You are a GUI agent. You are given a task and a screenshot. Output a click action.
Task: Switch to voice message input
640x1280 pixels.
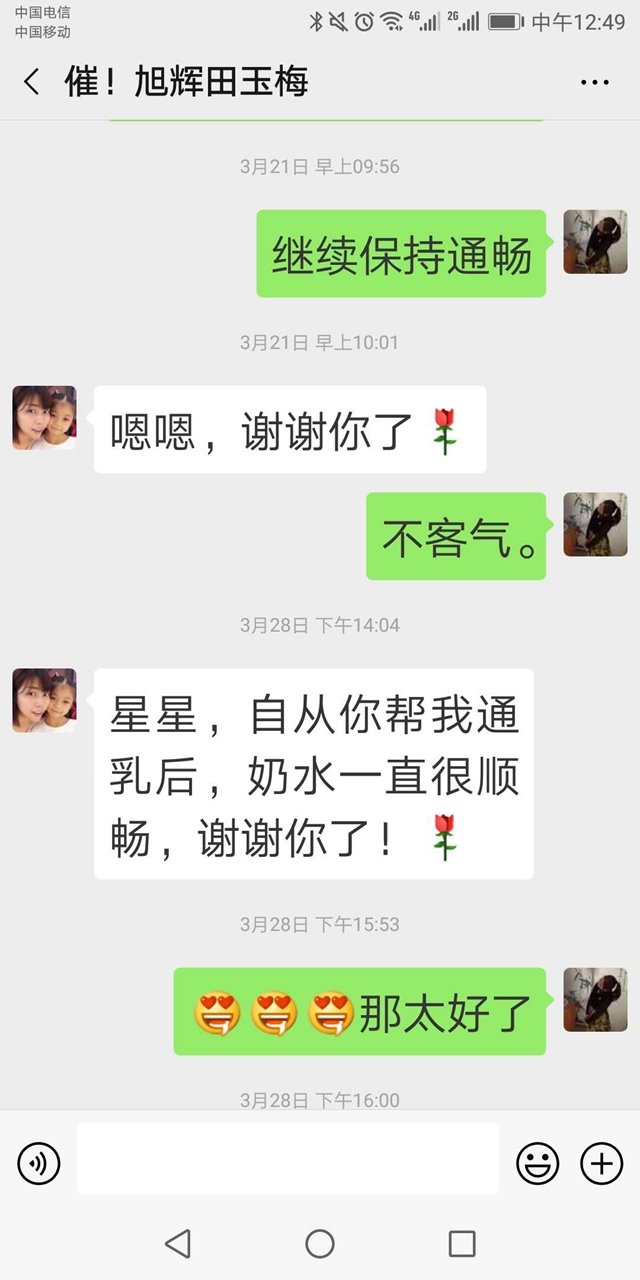[39, 1163]
